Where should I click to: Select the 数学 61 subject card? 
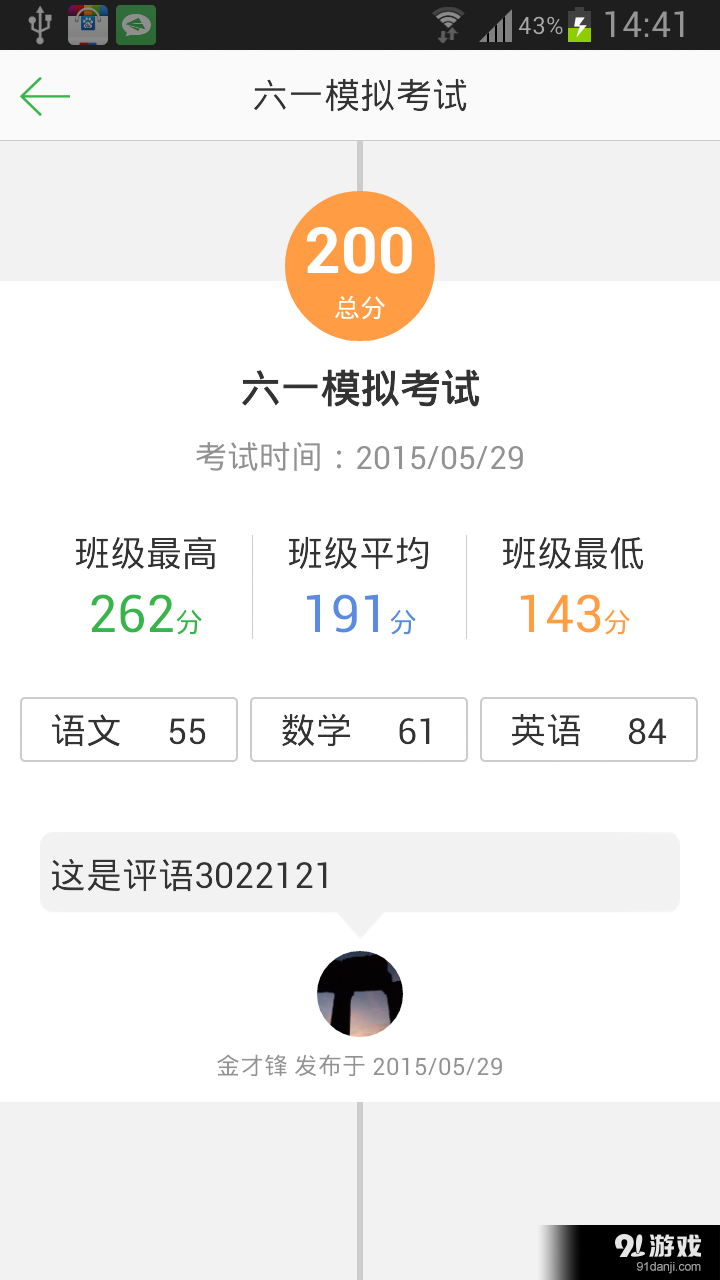point(359,730)
